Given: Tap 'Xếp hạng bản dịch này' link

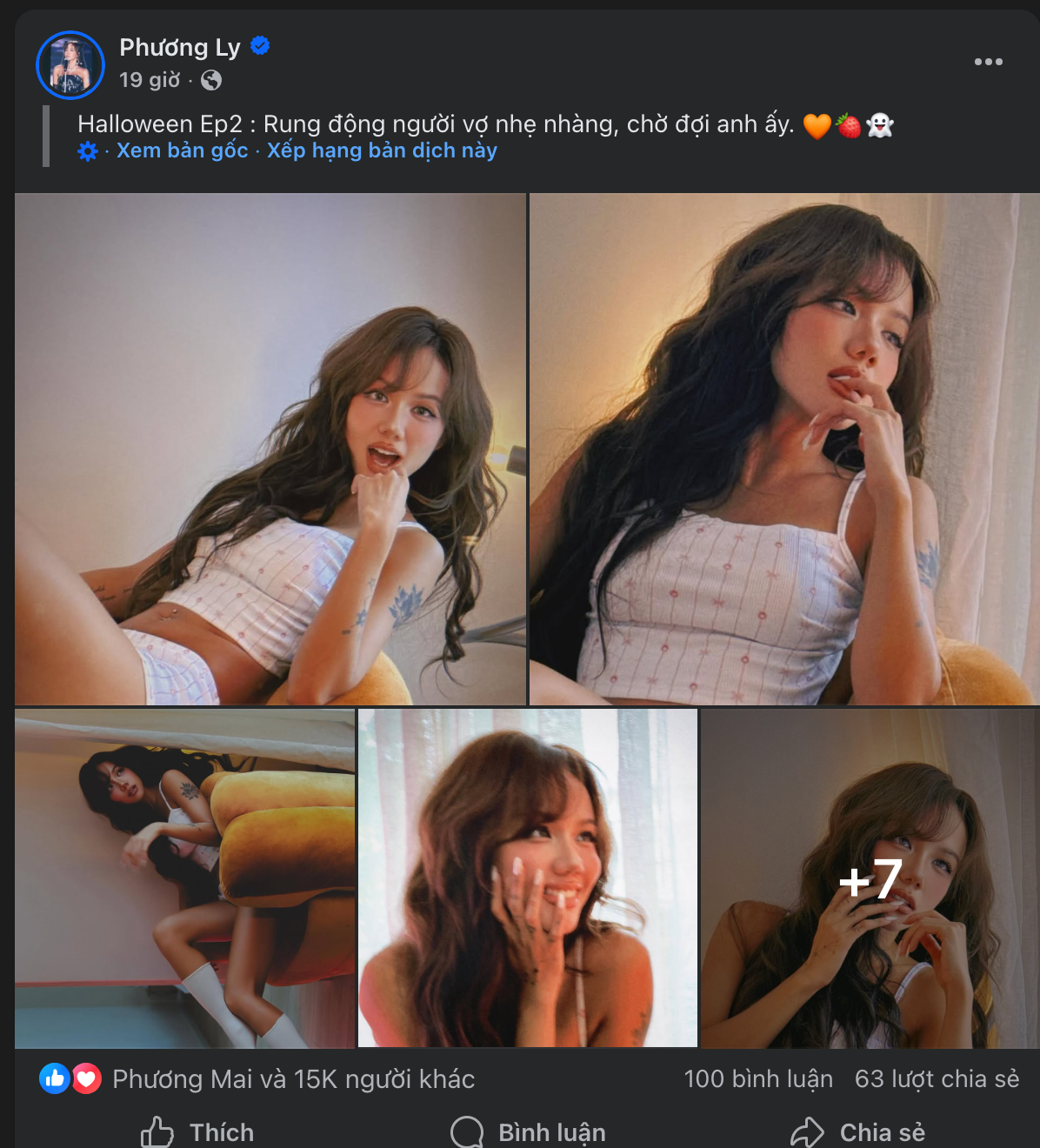Looking at the screenshot, I should (382, 150).
